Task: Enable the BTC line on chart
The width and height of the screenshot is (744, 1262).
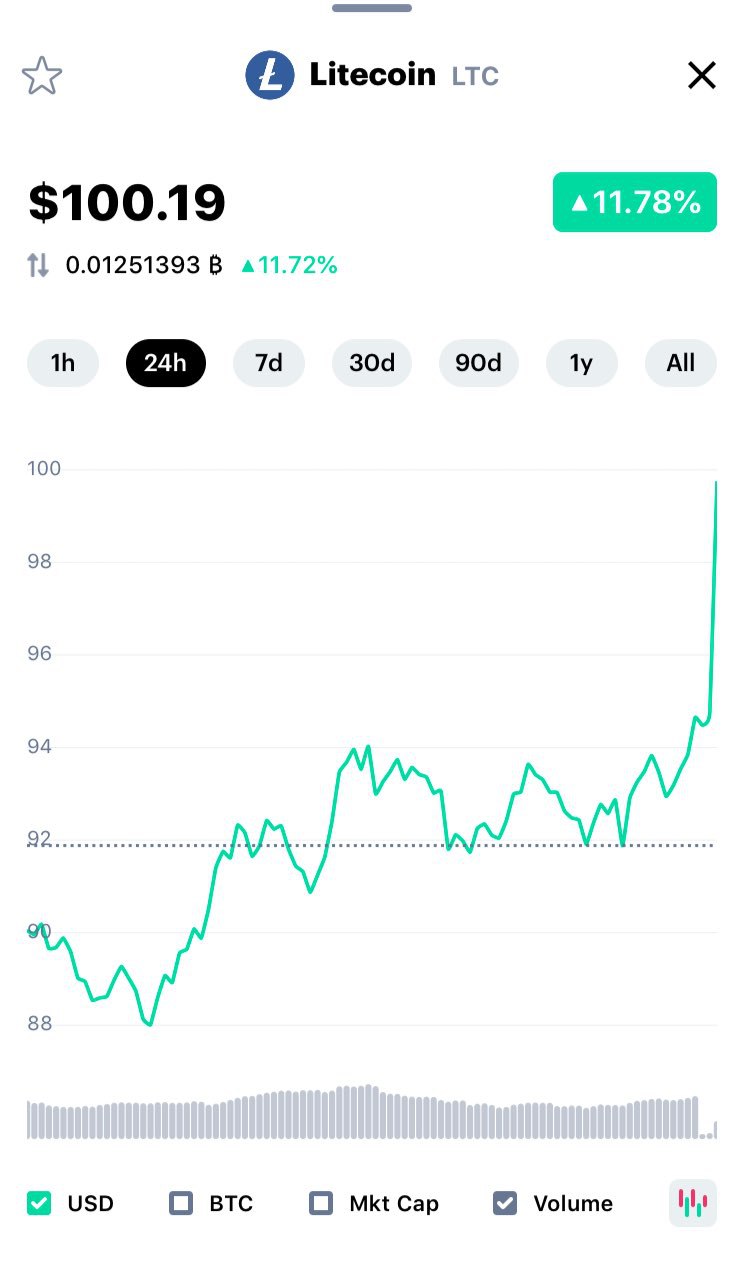Action: tap(181, 1203)
